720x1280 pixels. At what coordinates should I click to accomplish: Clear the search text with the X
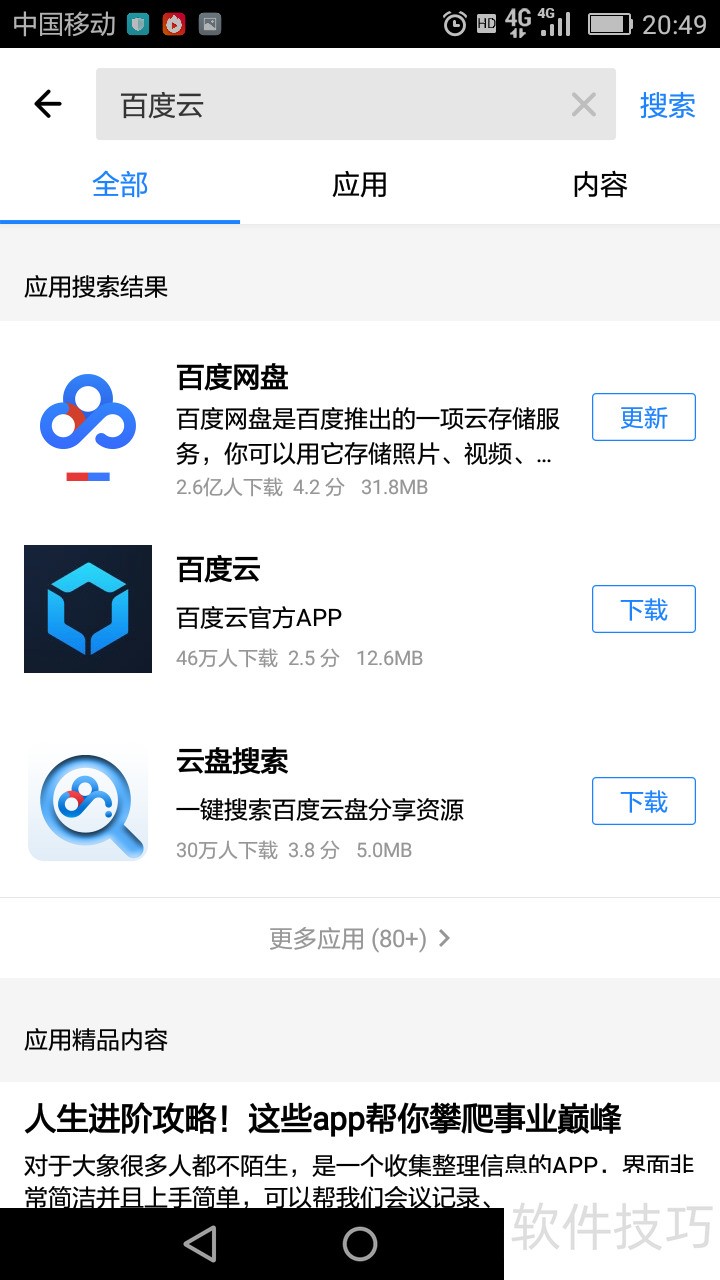click(583, 104)
